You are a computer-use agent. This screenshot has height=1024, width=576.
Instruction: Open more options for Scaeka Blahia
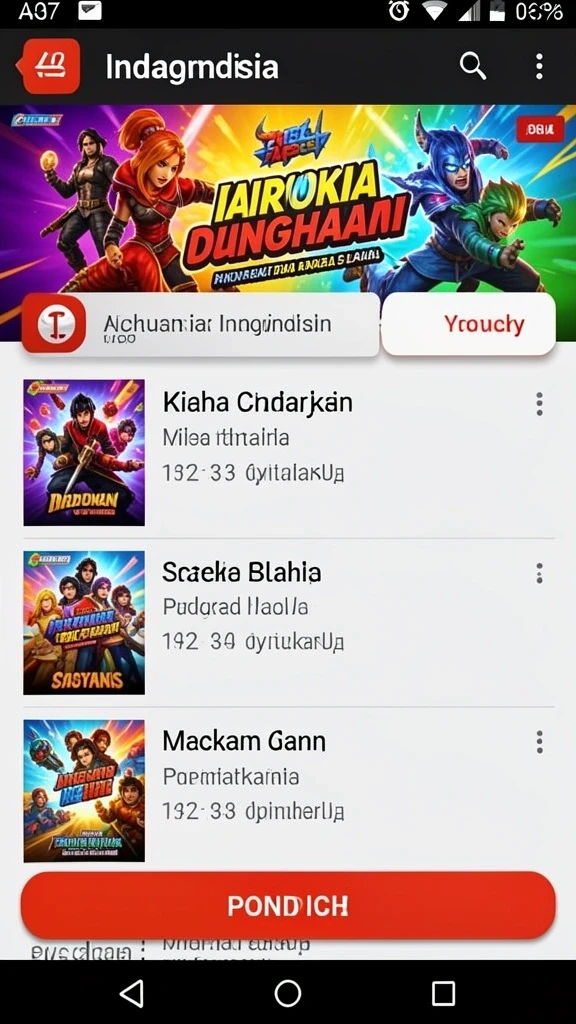(539, 573)
